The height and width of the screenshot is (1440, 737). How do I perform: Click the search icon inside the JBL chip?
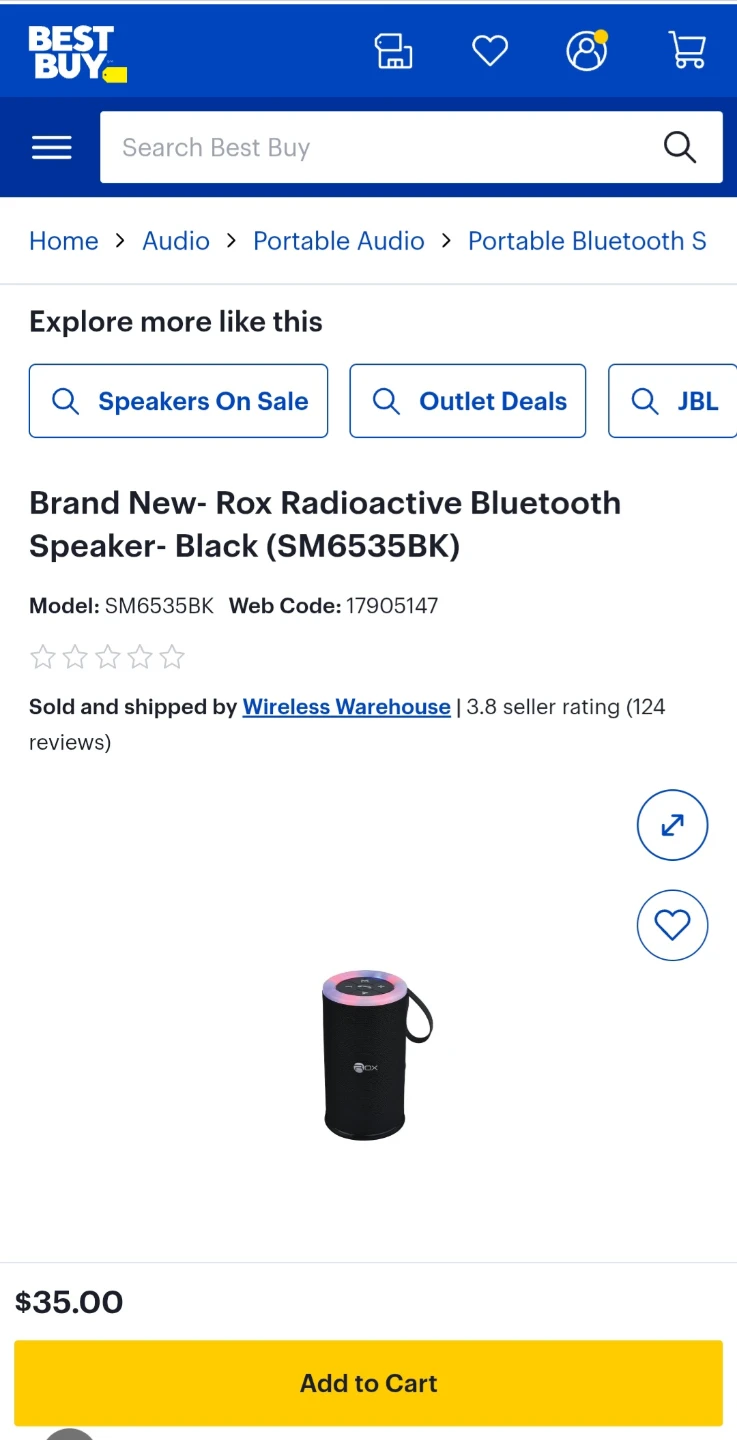(x=645, y=401)
